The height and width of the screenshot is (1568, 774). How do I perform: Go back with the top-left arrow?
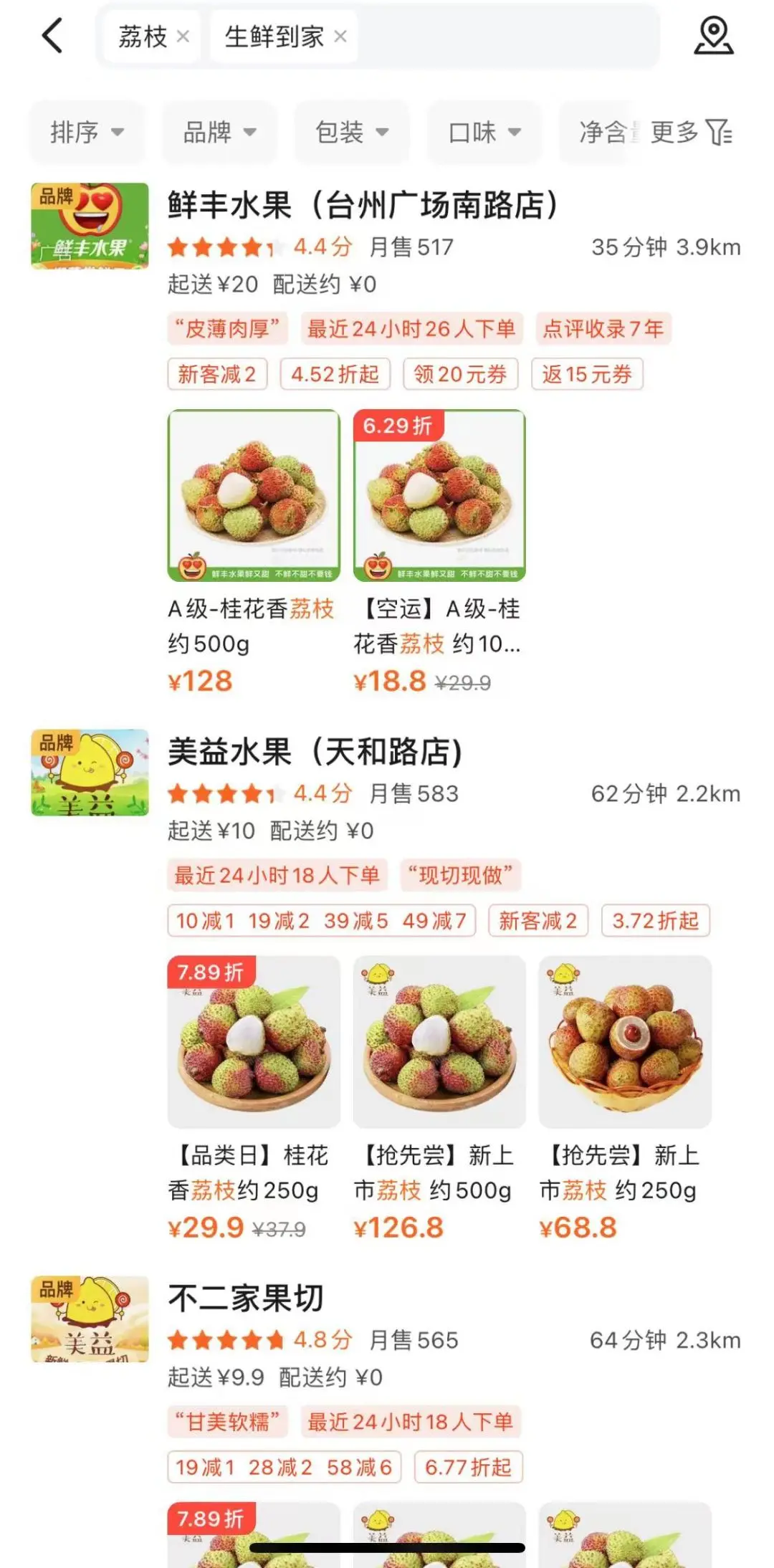(52, 36)
